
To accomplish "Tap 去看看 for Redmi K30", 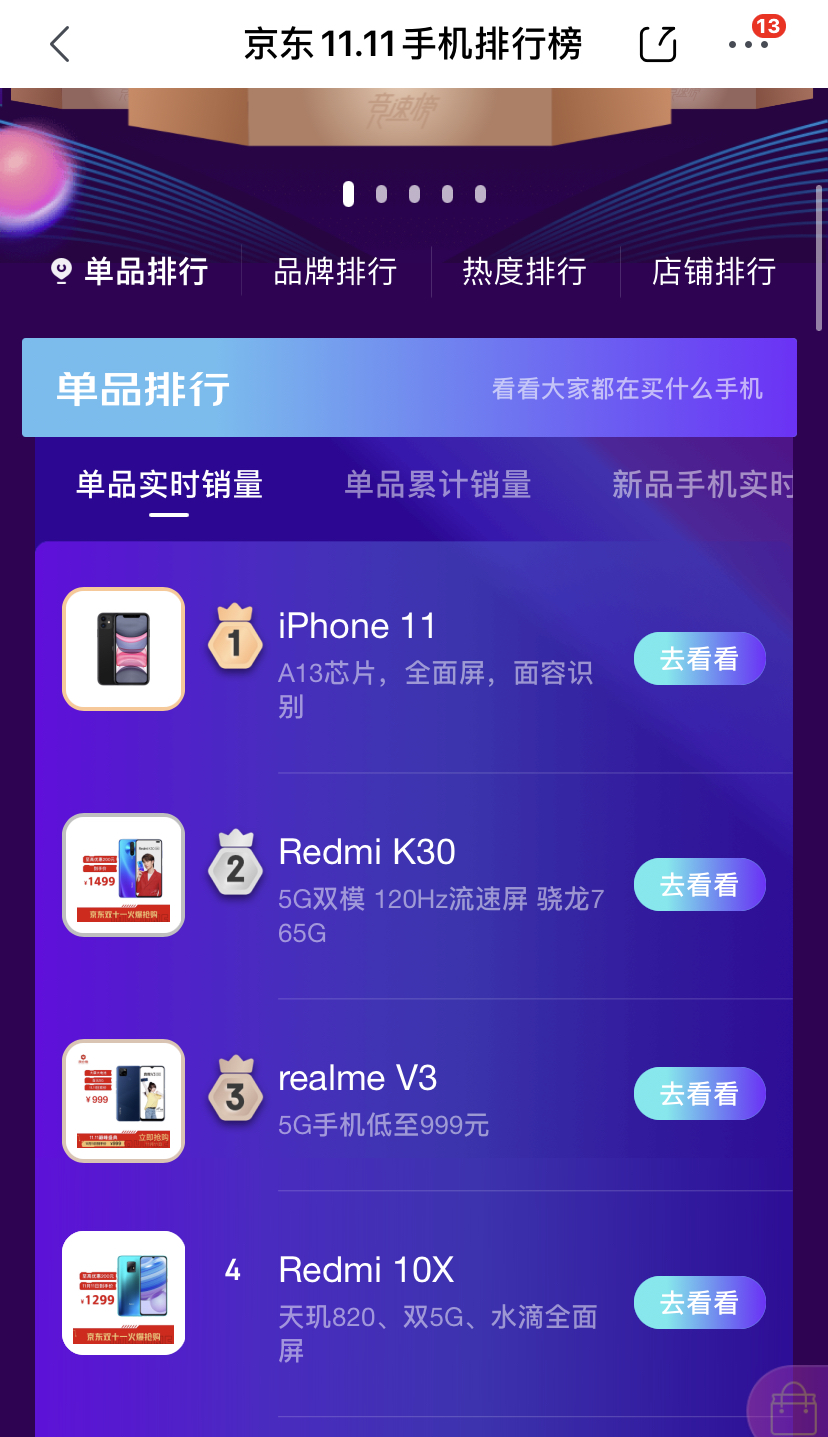I will pyautogui.click(x=699, y=885).
